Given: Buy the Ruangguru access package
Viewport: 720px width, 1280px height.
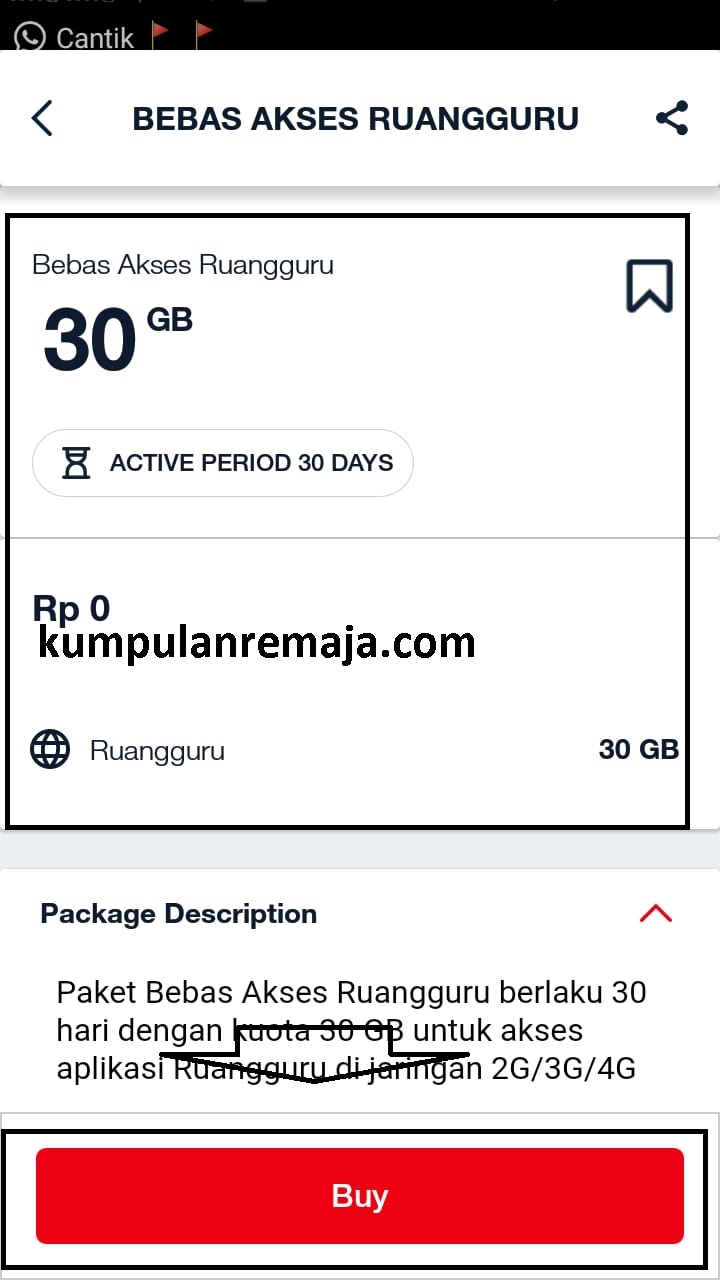Looking at the screenshot, I should click(x=360, y=1196).
